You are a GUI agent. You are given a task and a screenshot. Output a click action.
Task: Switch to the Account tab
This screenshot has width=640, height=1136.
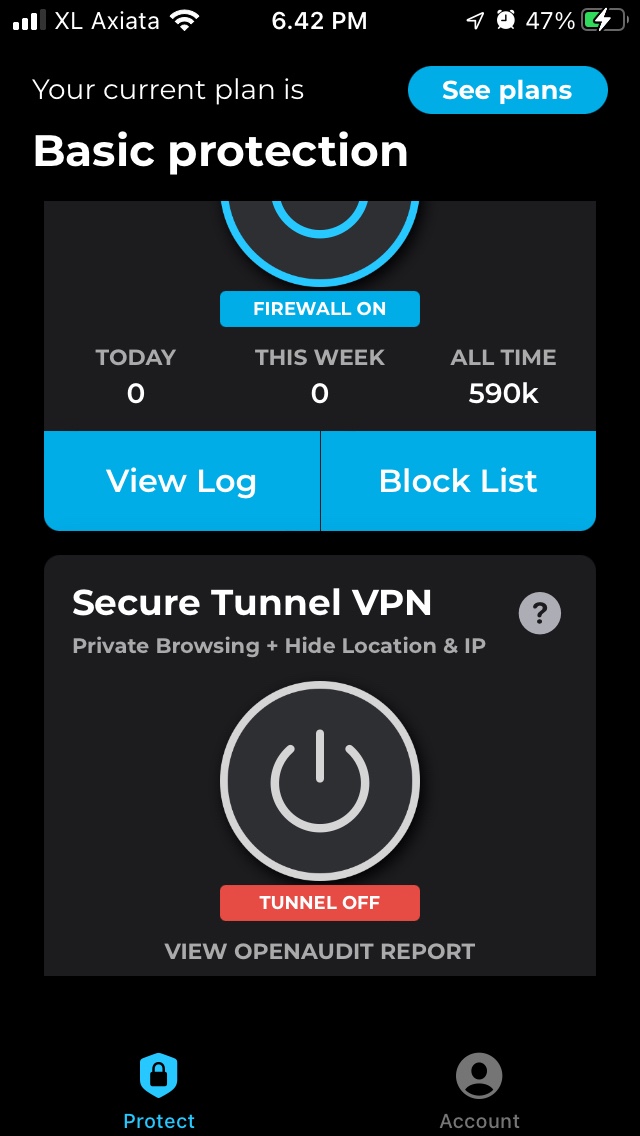coord(479,1090)
